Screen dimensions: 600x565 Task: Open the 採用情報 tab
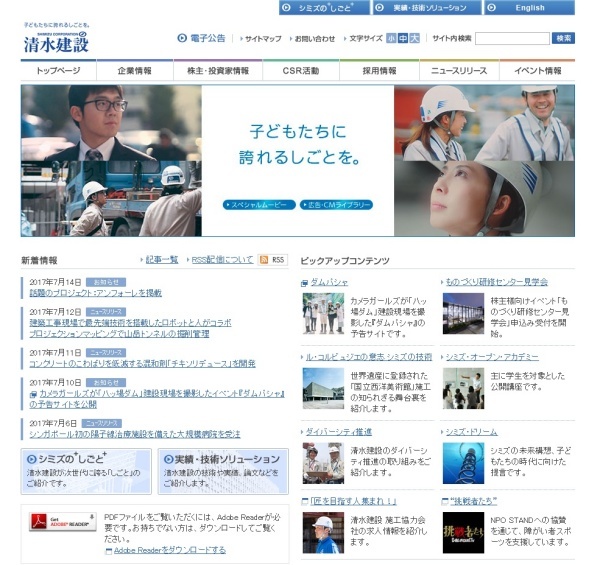[x=379, y=71]
